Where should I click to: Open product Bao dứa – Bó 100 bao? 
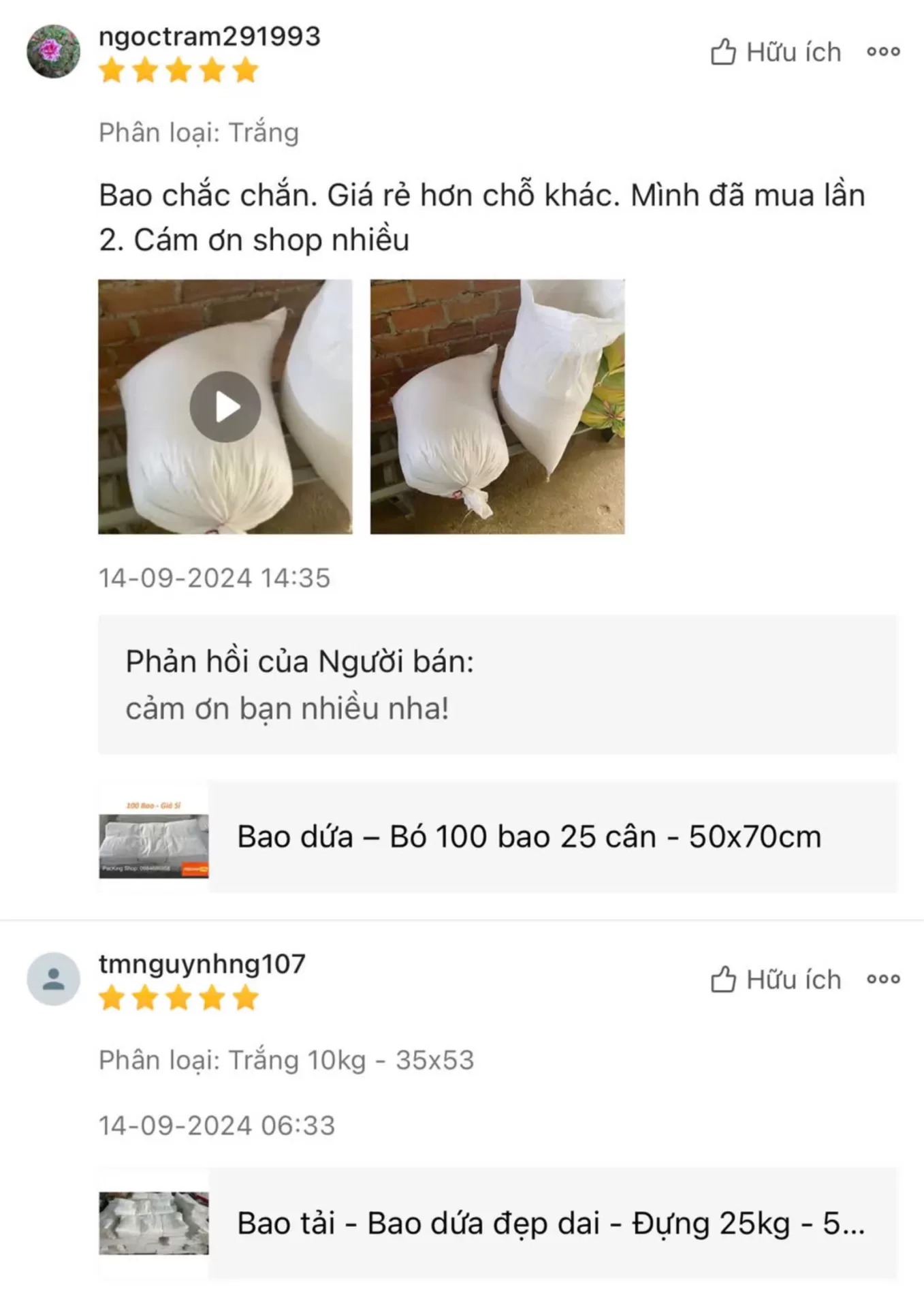[x=498, y=837]
